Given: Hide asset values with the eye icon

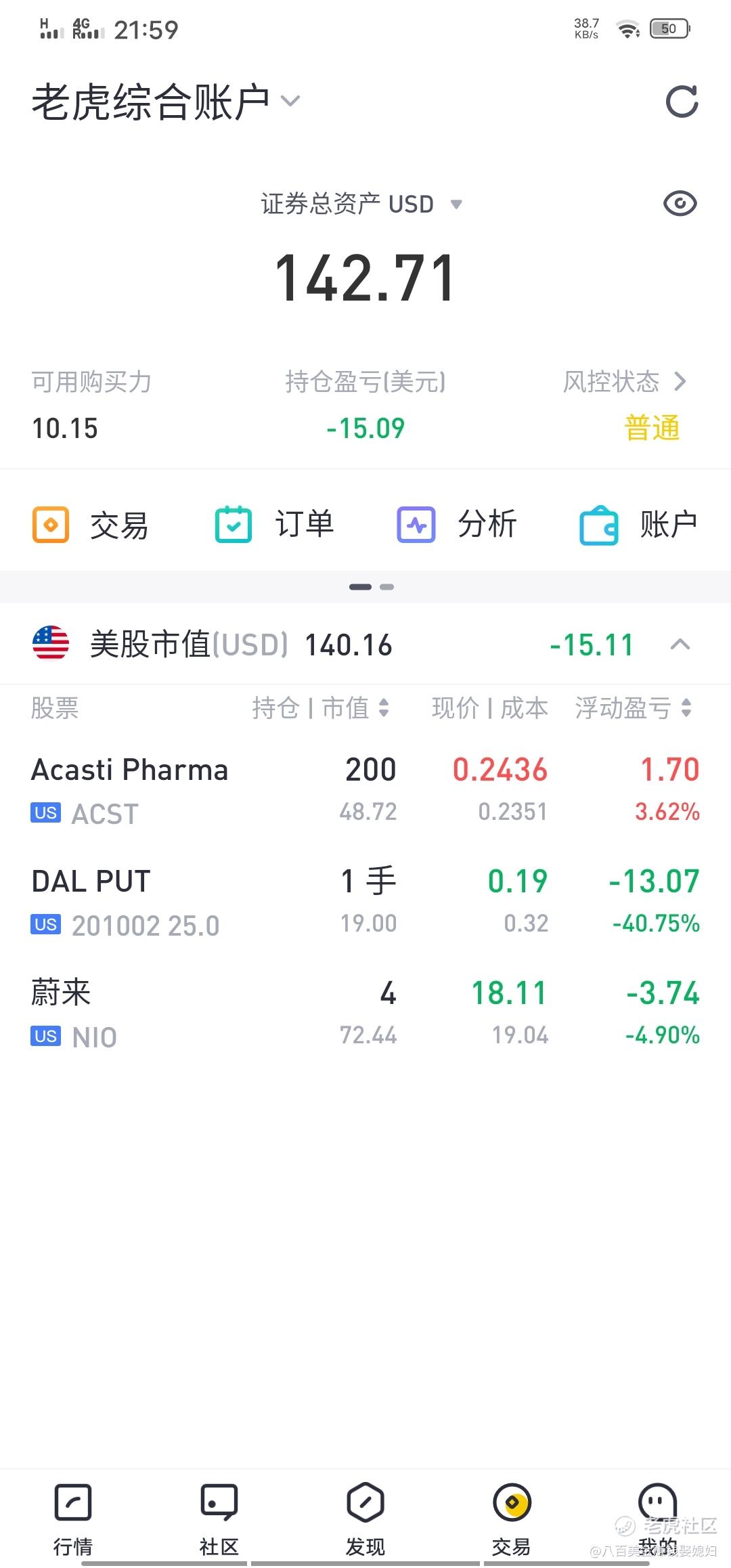Looking at the screenshot, I should point(680,203).
